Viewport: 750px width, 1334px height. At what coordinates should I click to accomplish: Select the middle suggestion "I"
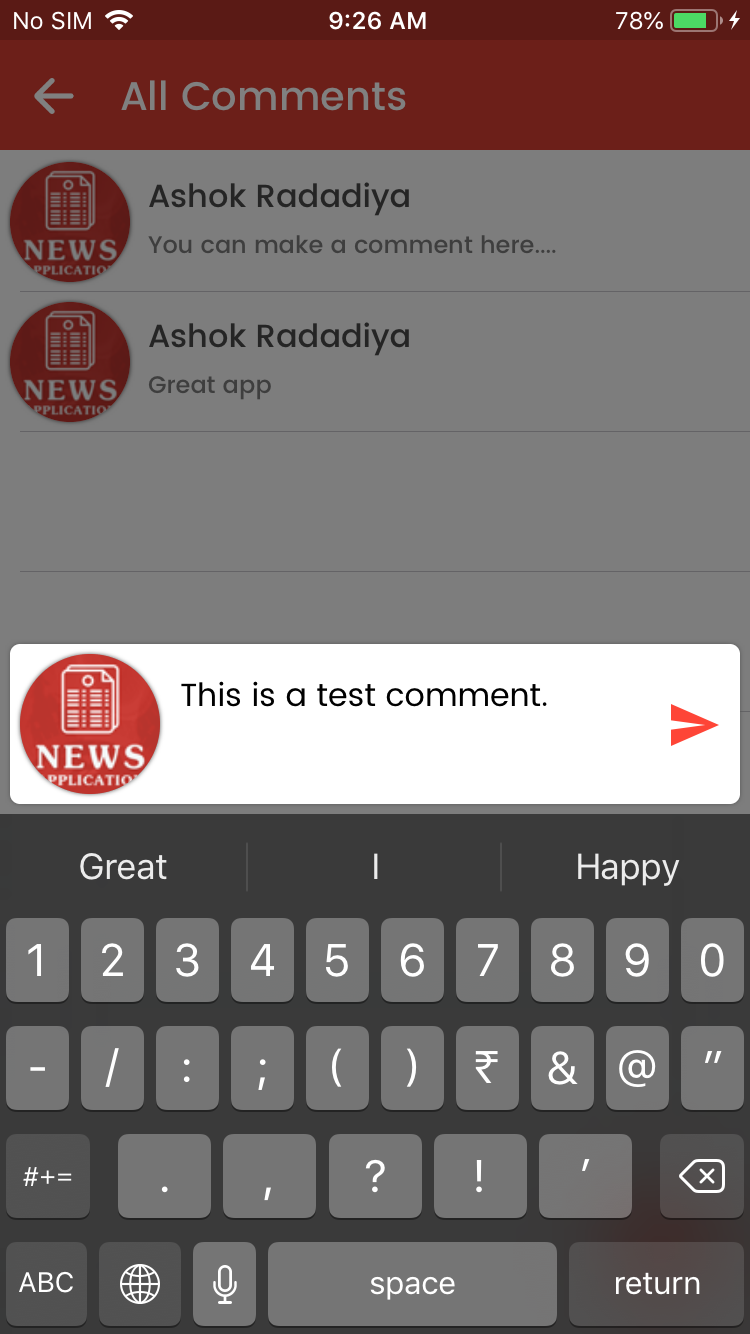pyautogui.click(x=375, y=867)
